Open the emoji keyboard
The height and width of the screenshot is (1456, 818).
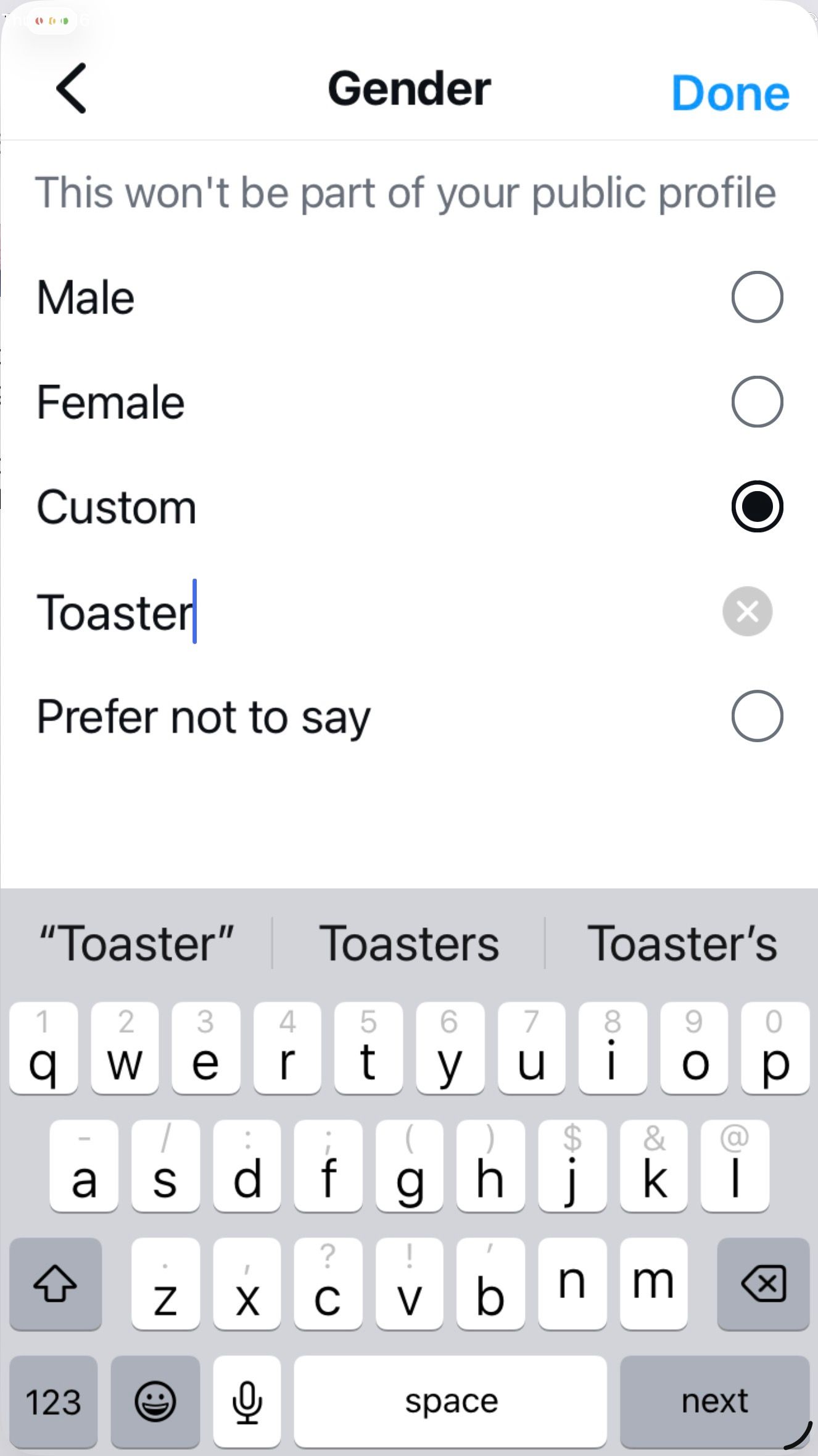coord(155,1401)
